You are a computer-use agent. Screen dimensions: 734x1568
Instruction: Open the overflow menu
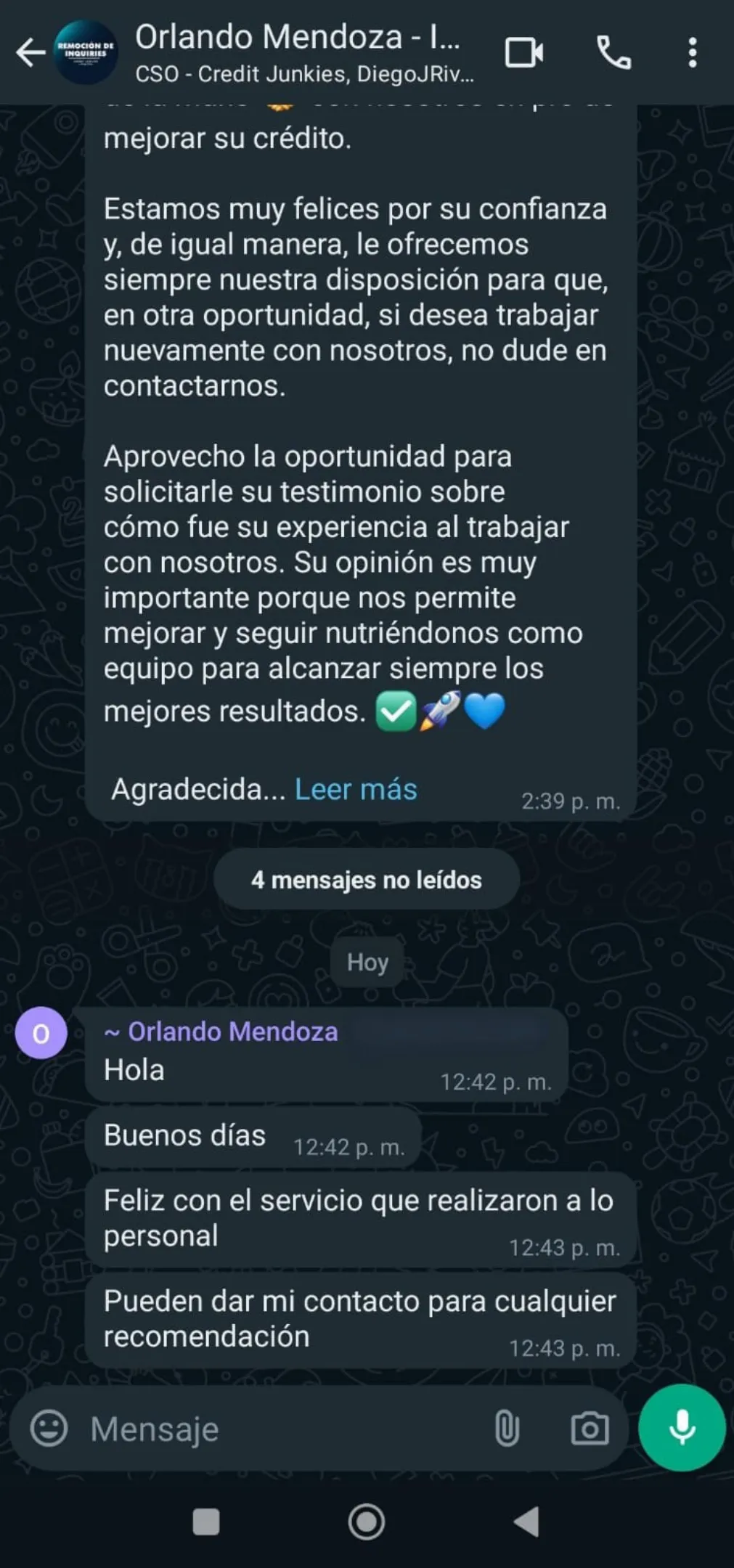tap(692, 52)
